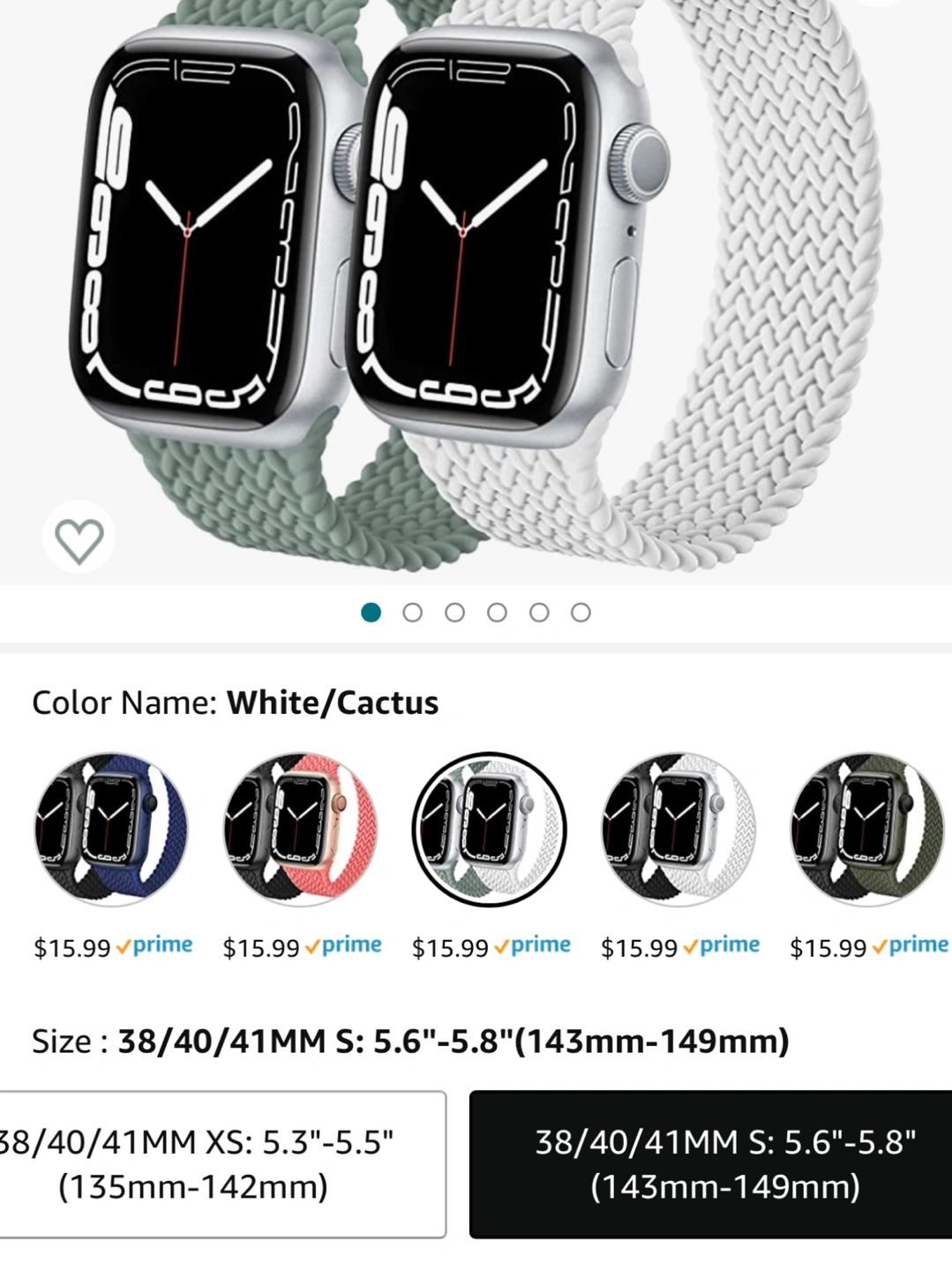Viewport: 952px width, 1271px height.
Task: Select the black and blue band color
Action: tap(111, 830)
